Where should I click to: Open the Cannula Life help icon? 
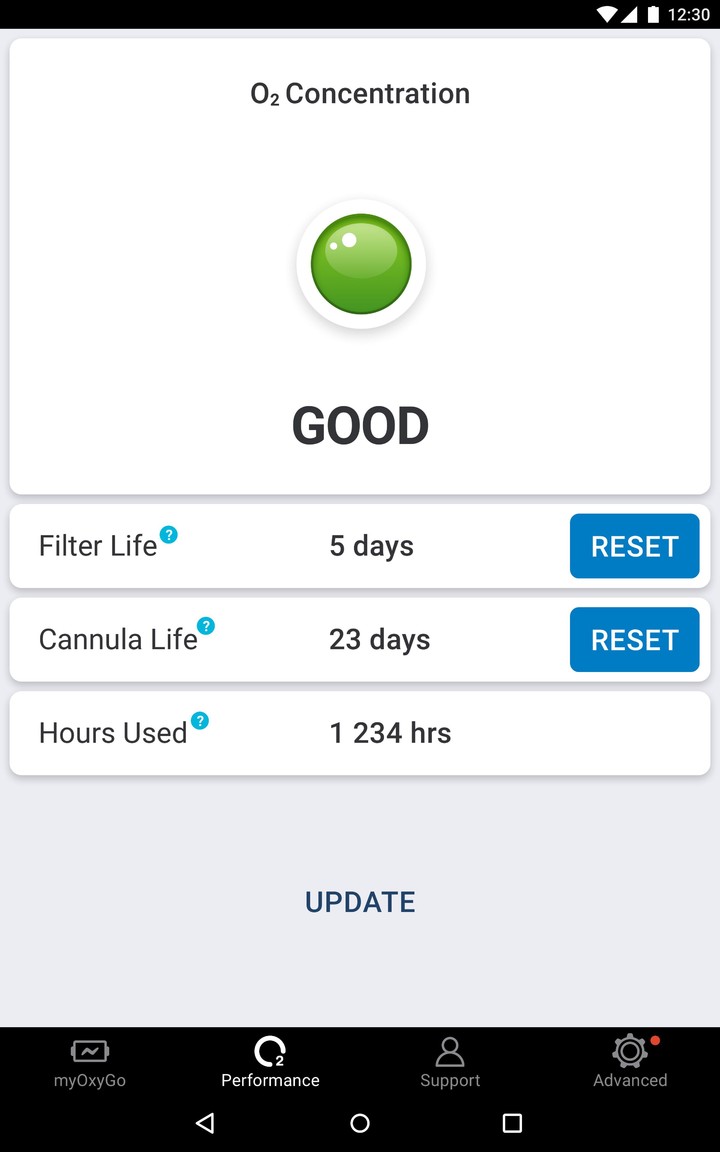coord(206,626)
